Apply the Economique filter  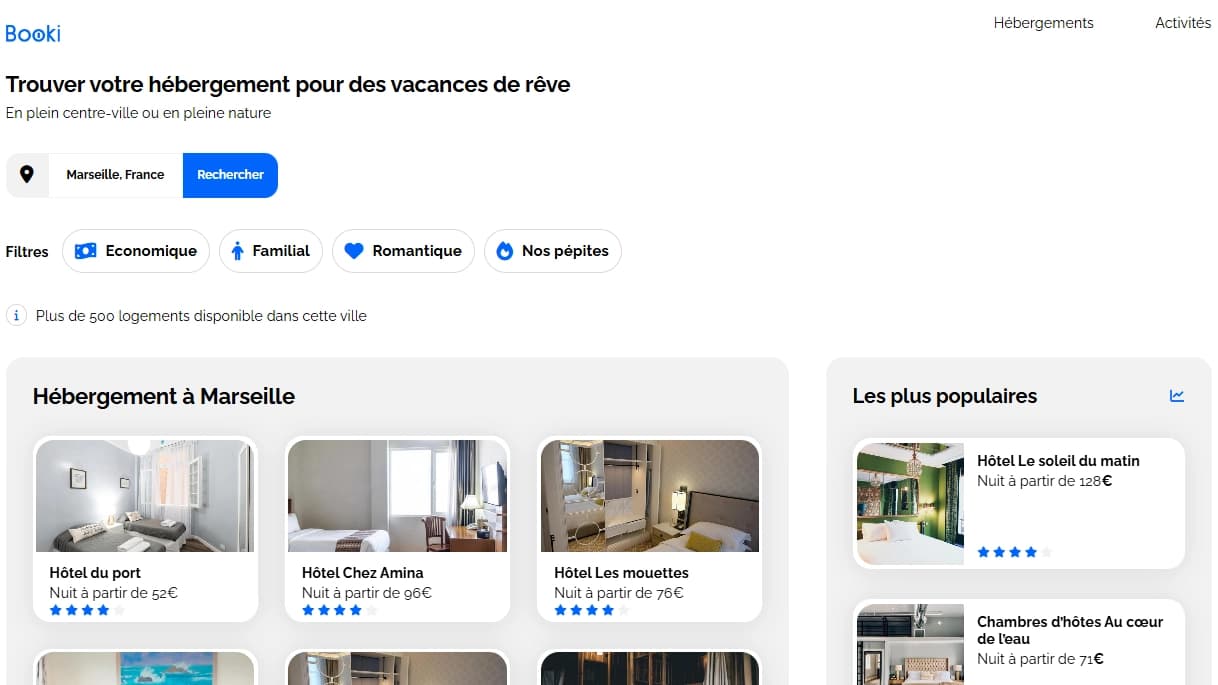(136, 251)
